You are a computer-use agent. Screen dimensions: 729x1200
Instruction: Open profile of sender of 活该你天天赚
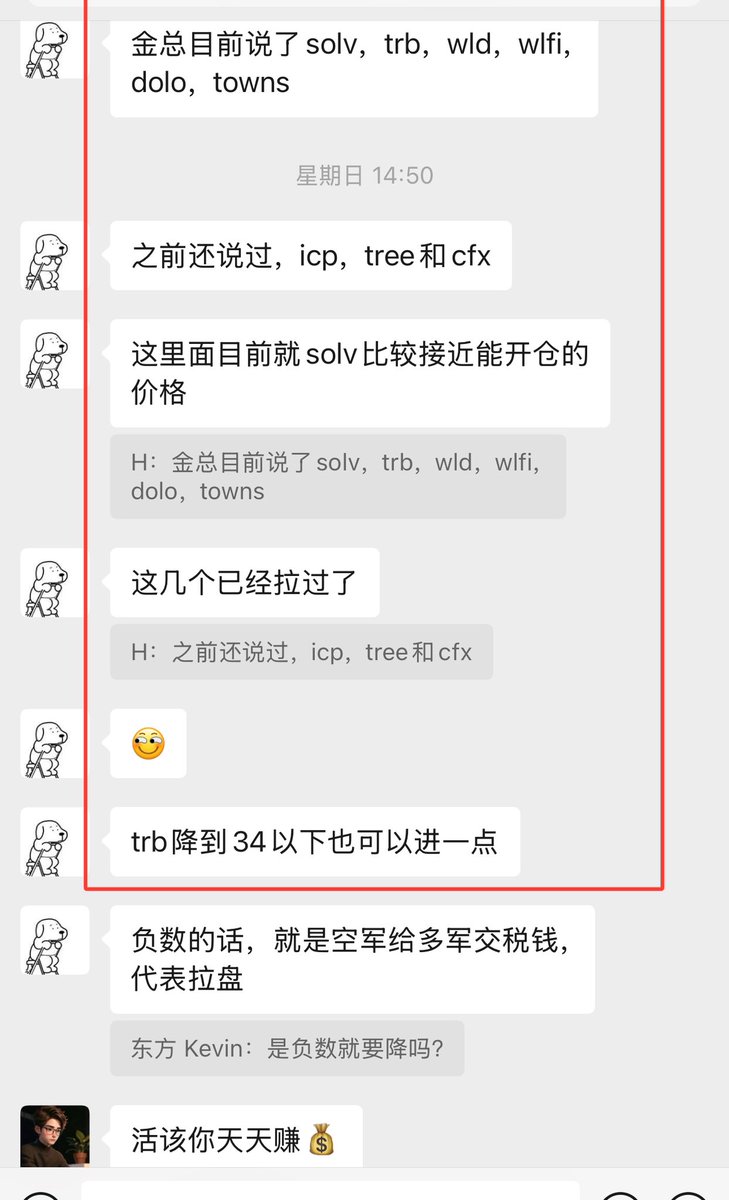click(55, 1137)
